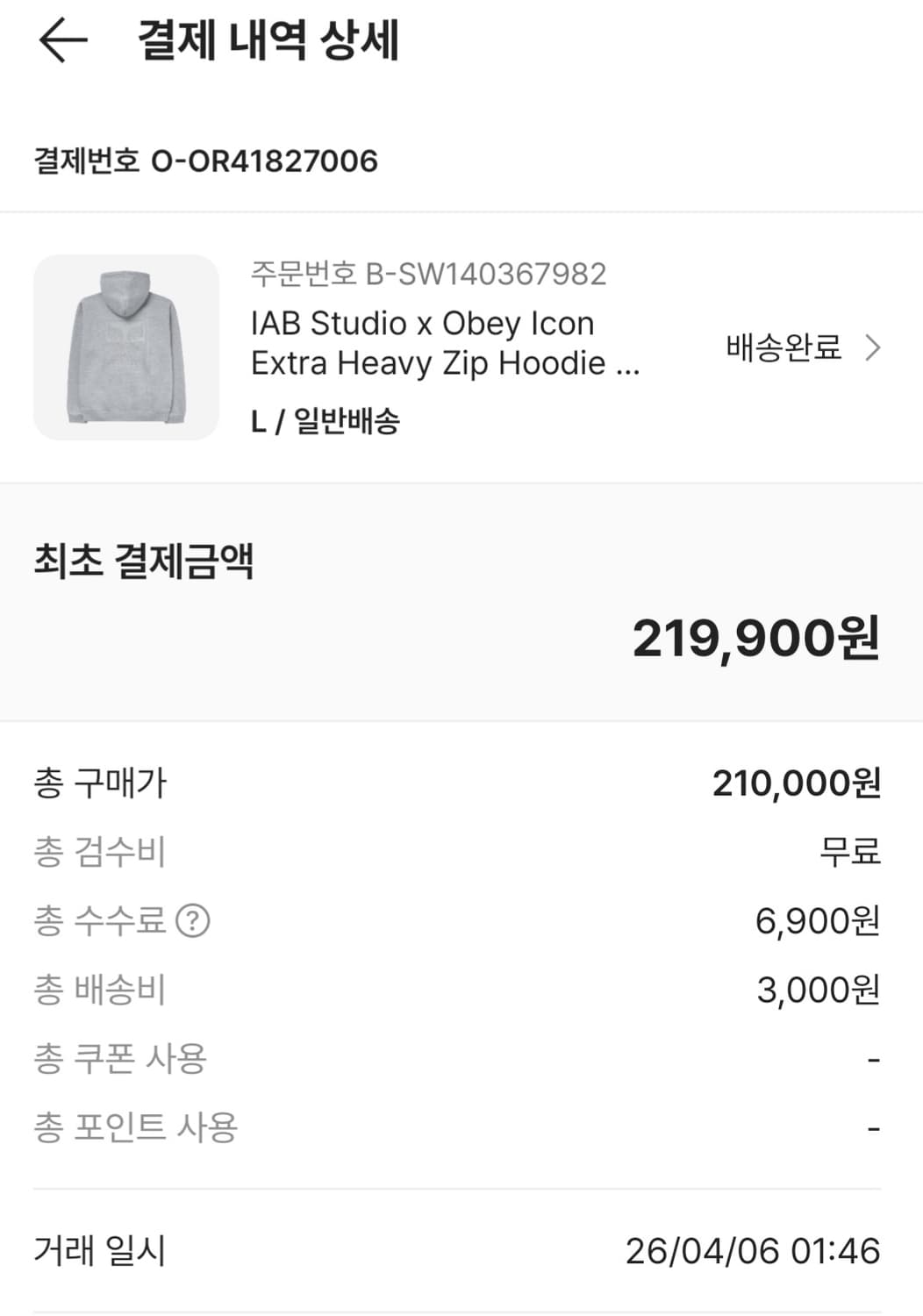The width and height of the screenshot is (923, 1316).
Task: Click the 배송완료 delivery status label
Action: (782, 348)
